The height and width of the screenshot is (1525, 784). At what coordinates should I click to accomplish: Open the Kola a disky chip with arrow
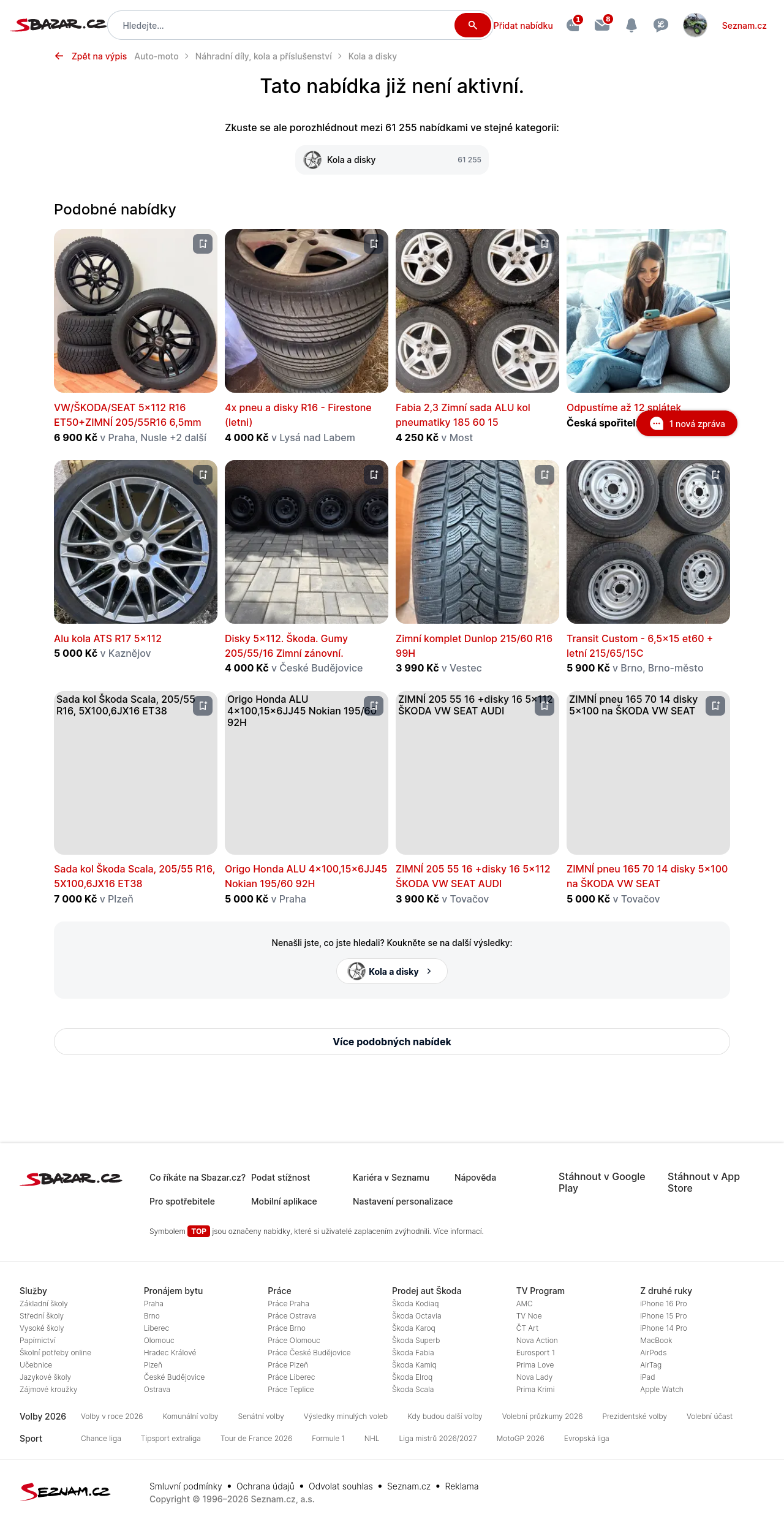pos(392,971)
